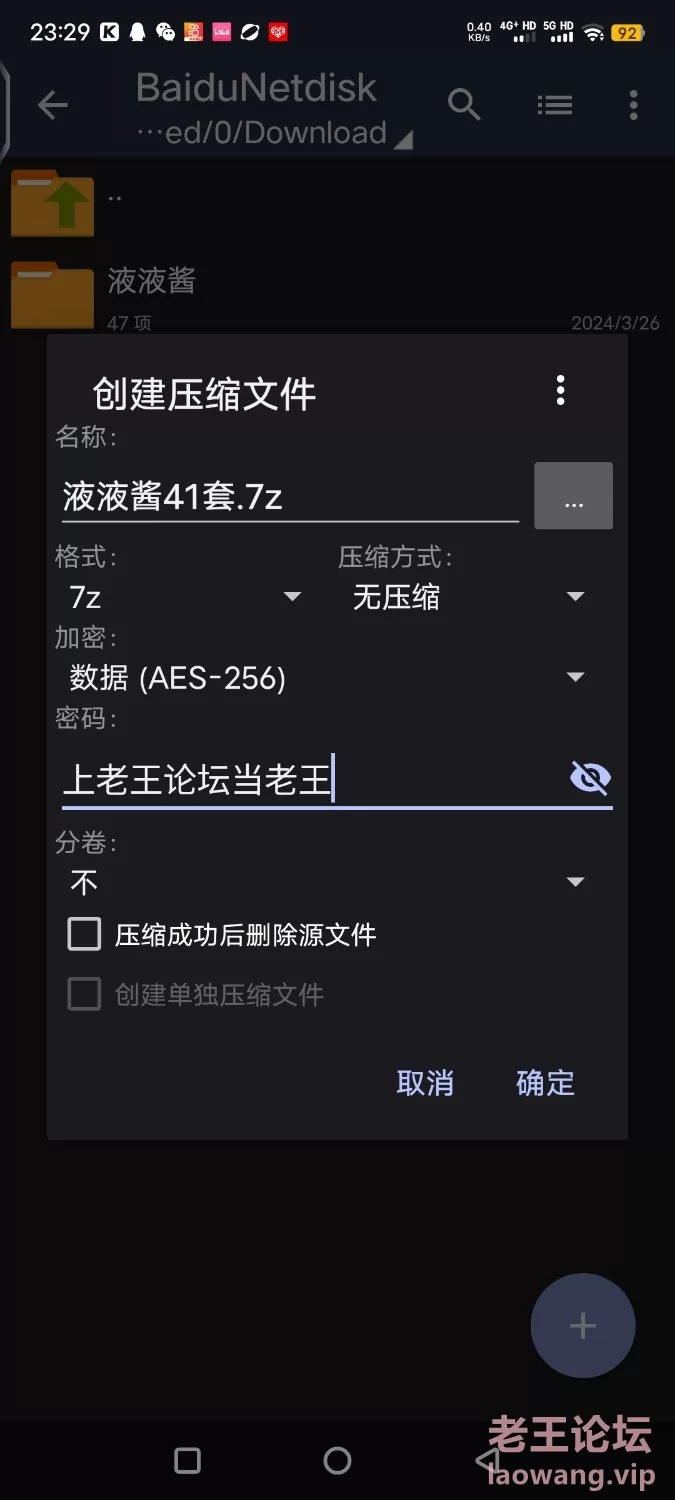The height and width of the screenshot is (1500, 675).
Task: Change the AES-256 encryption option
Action: pyautogui.click(x=327, y=678)
